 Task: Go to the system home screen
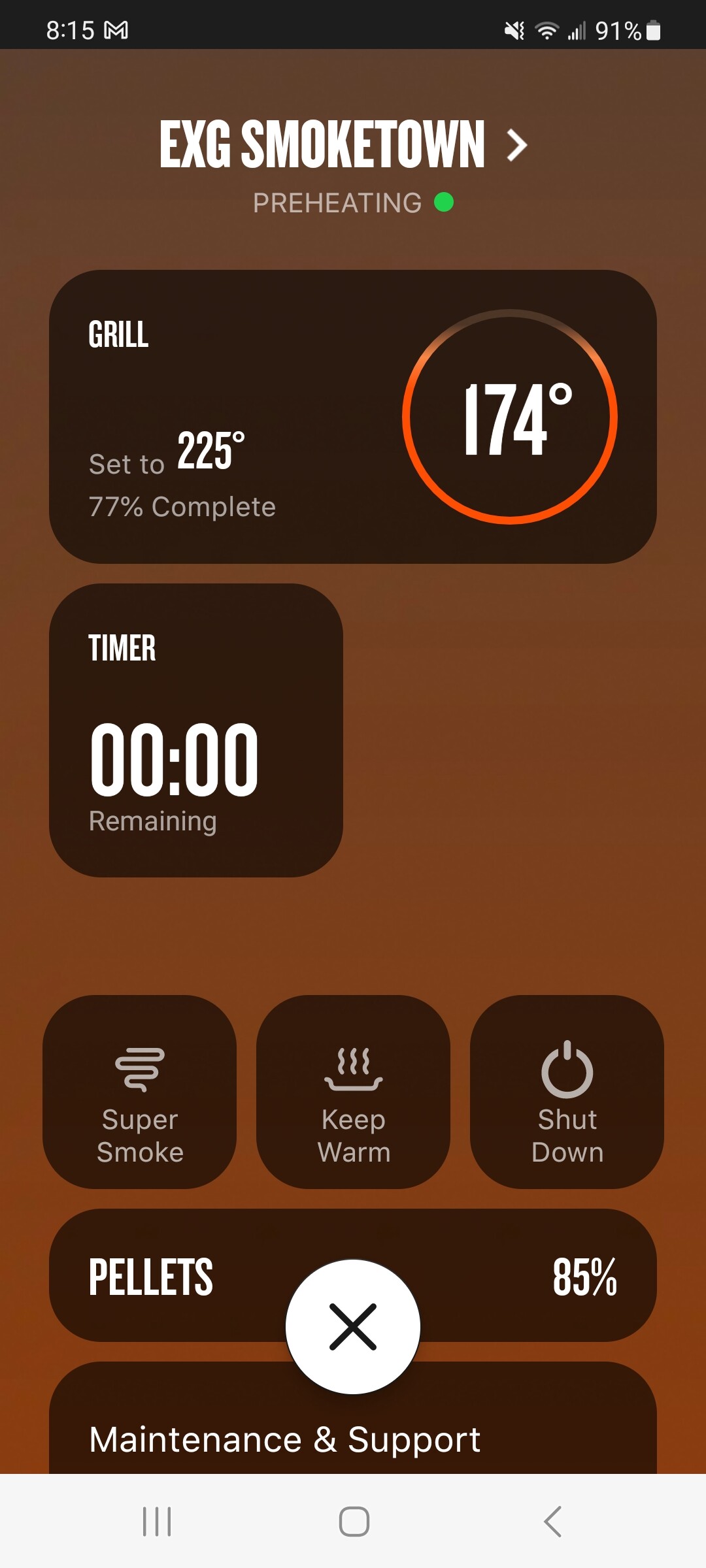(354, 1522)
